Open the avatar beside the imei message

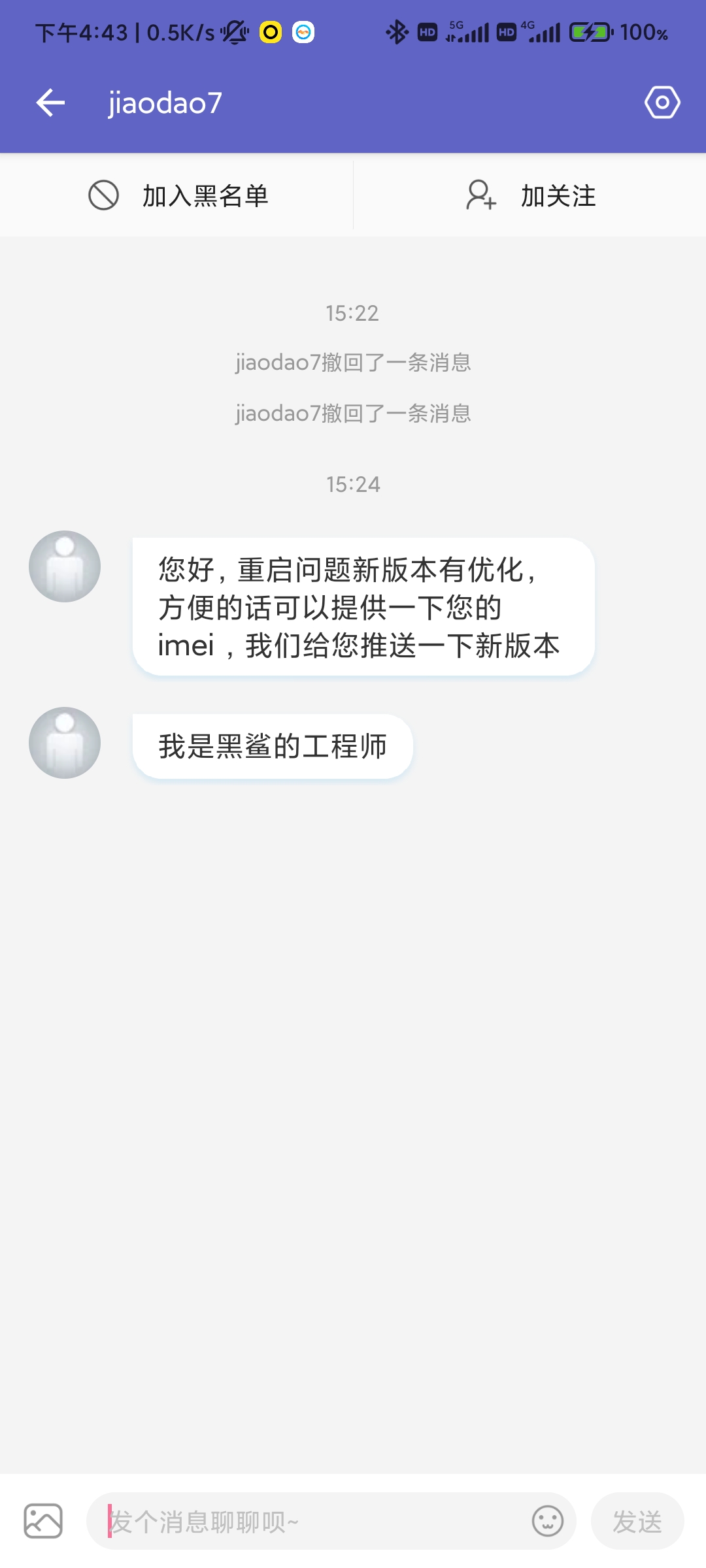pos(65,566)
